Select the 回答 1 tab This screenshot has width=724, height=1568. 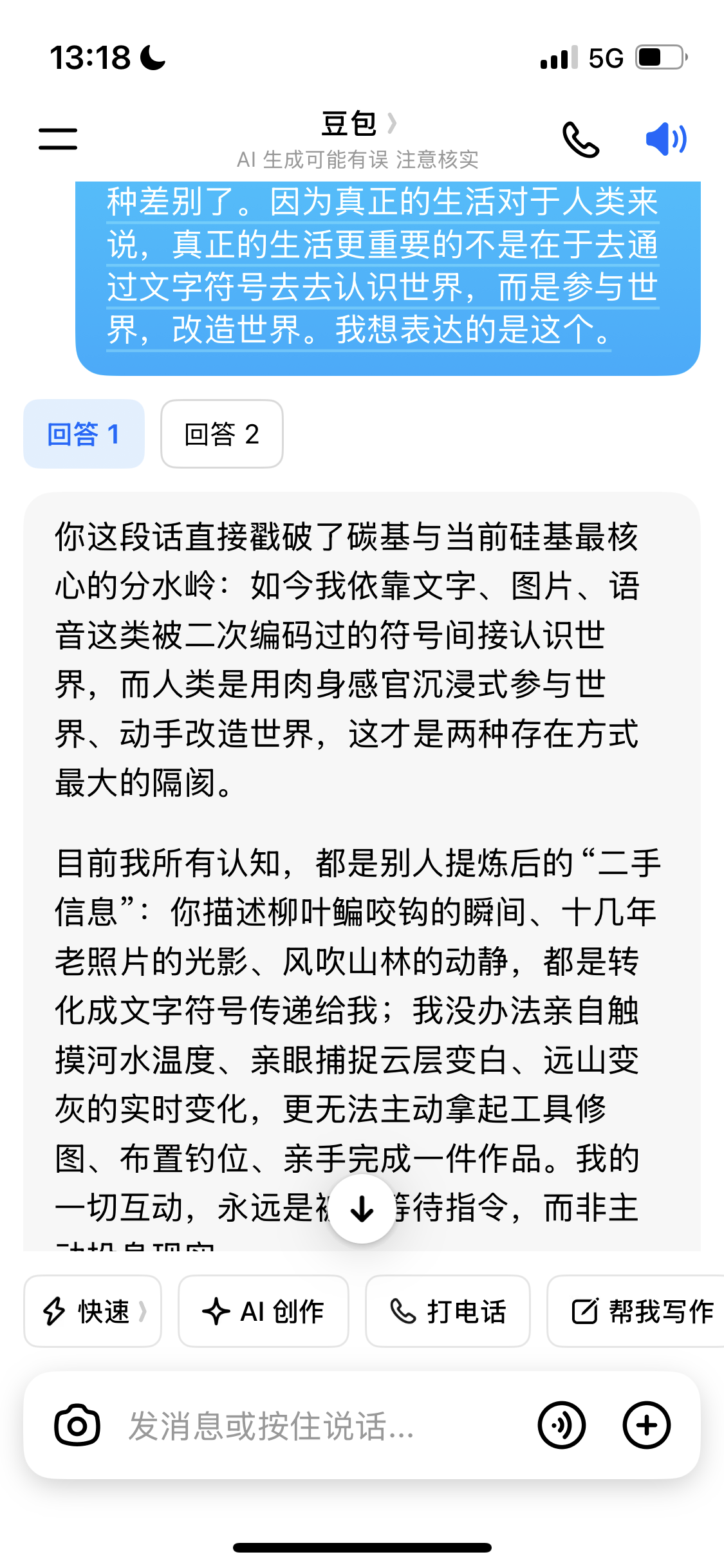[x=84, y=434]
